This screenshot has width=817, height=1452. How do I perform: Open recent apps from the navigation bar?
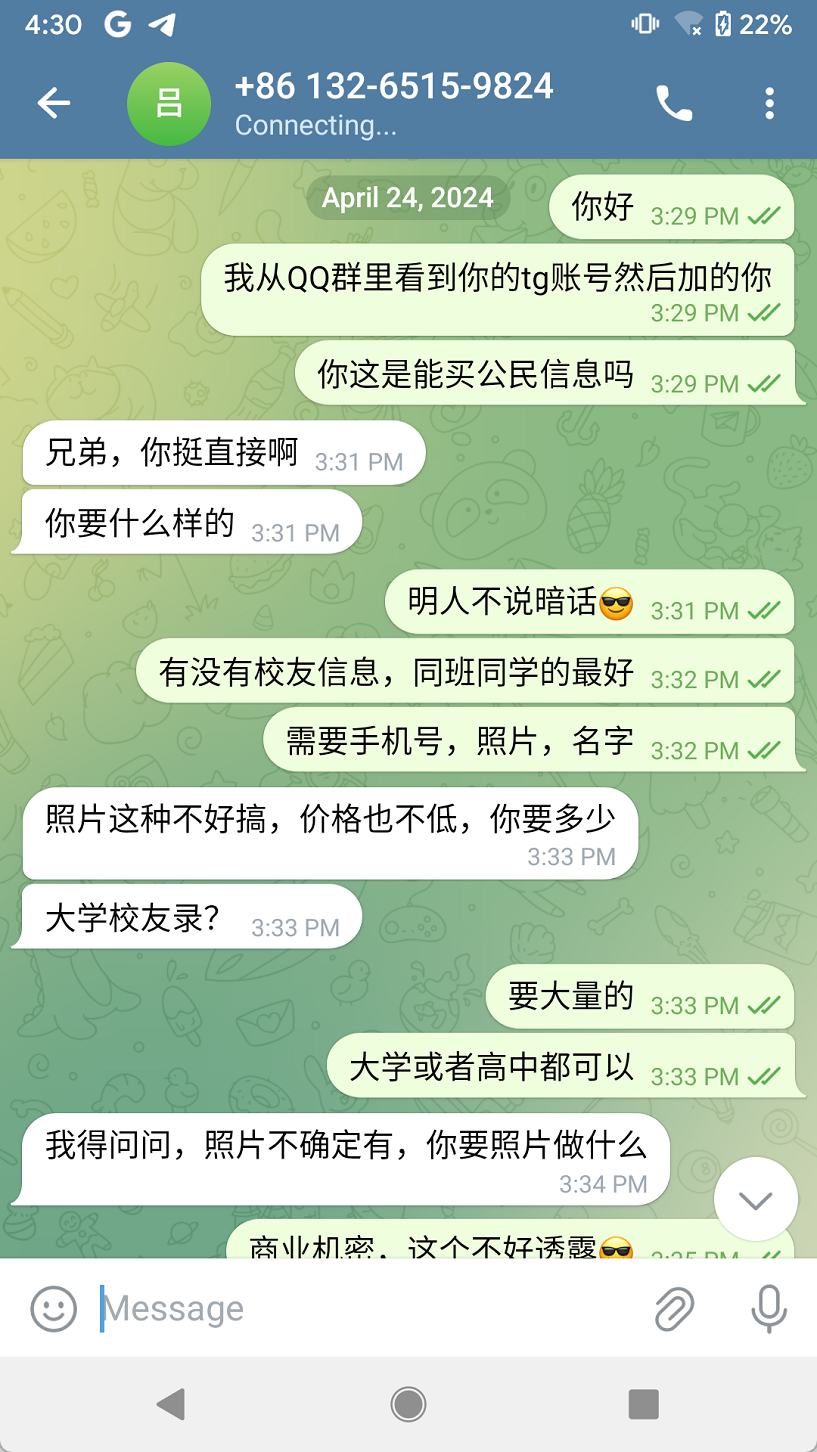pos(643,1404)
